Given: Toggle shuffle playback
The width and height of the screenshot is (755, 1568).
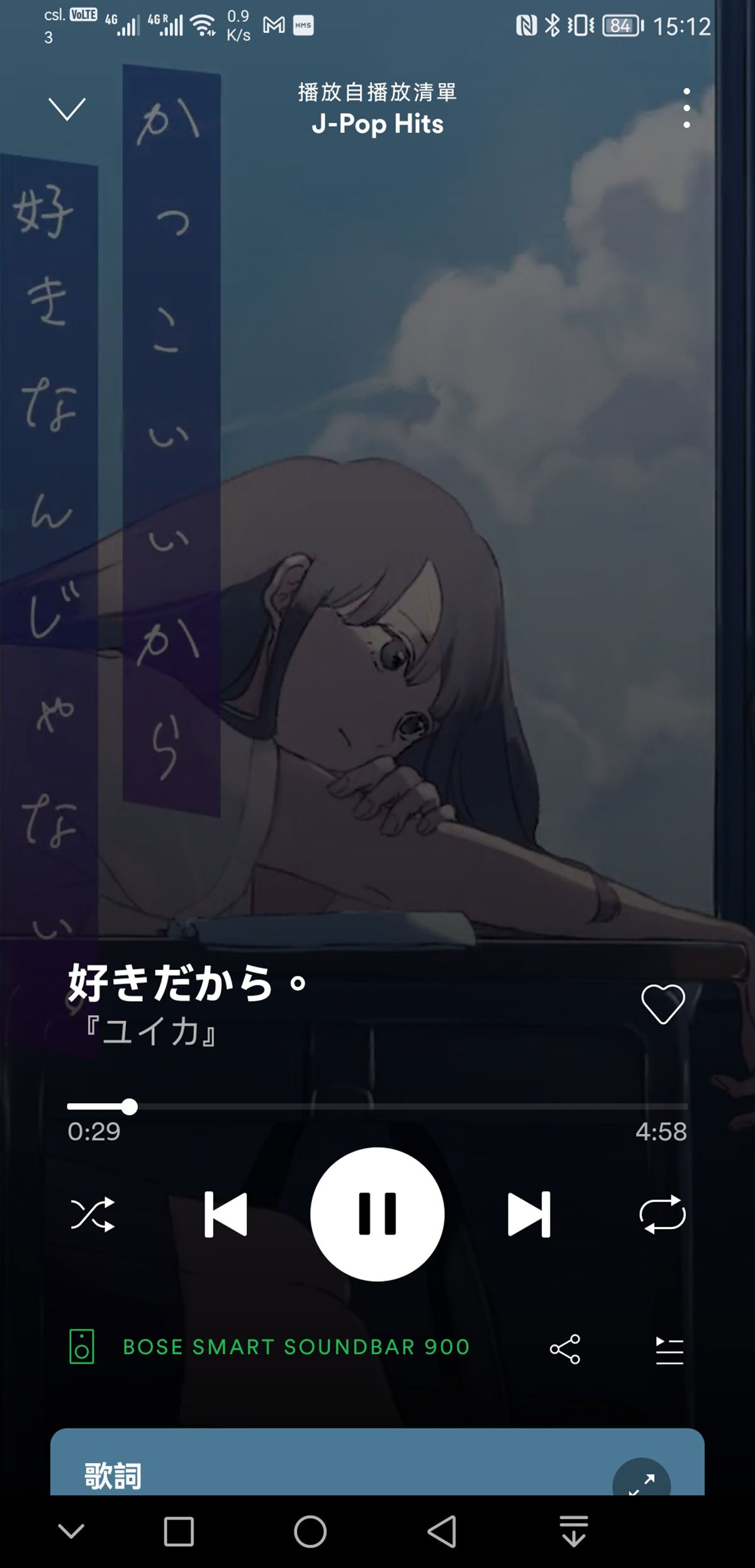Looking at the screenshot, I should [92, 1213].
